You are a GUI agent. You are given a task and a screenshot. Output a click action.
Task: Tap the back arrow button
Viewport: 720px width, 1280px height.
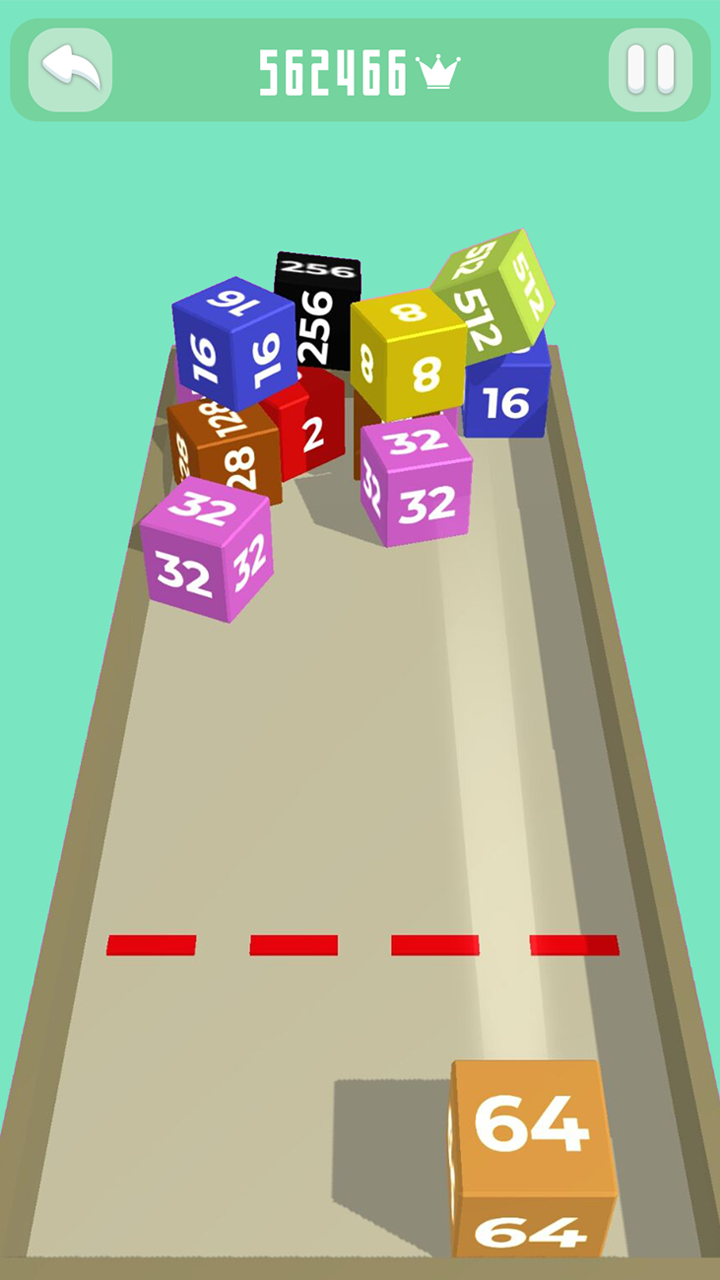point(70,69)
